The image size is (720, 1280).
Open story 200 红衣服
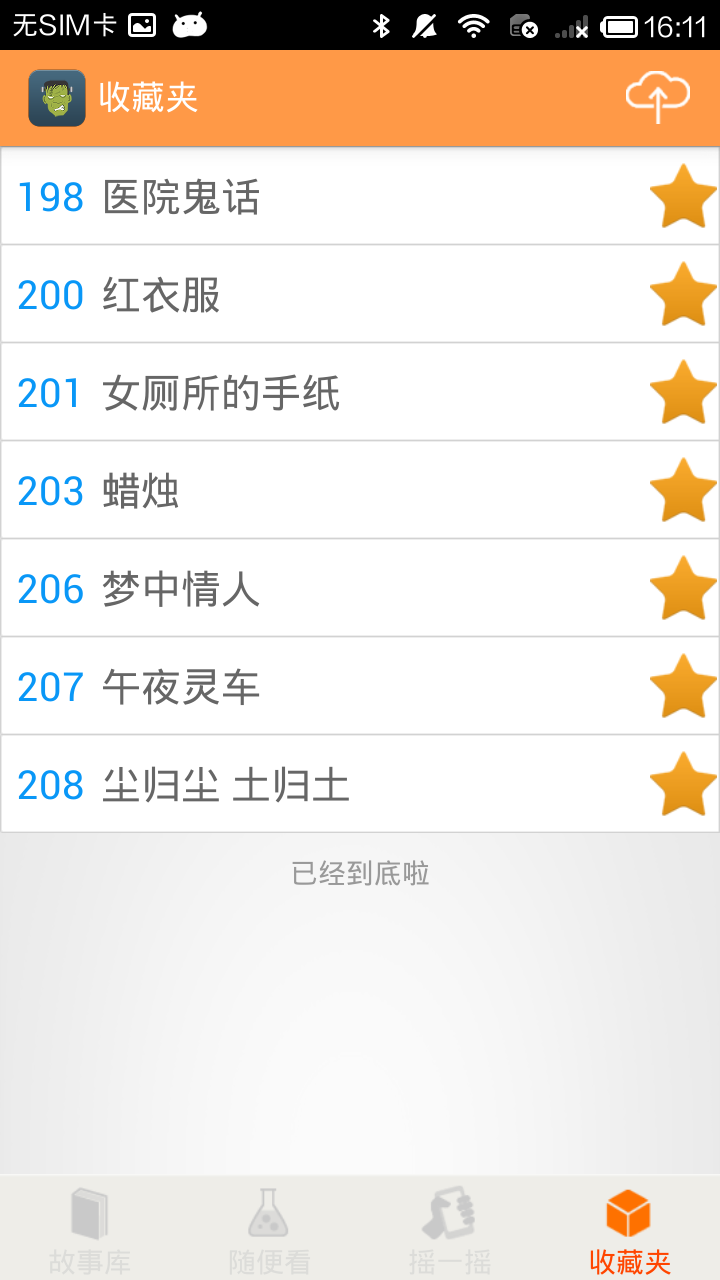pyautogui.click(x=300, y=295)
